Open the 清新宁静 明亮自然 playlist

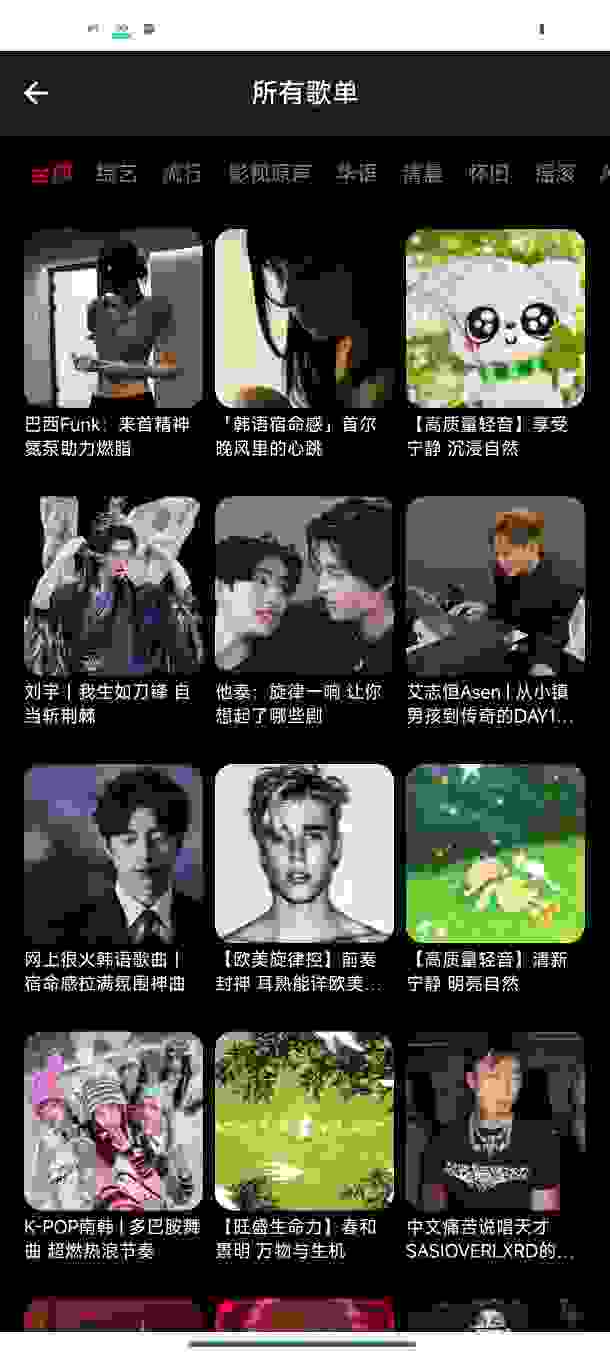pos(495,853)
